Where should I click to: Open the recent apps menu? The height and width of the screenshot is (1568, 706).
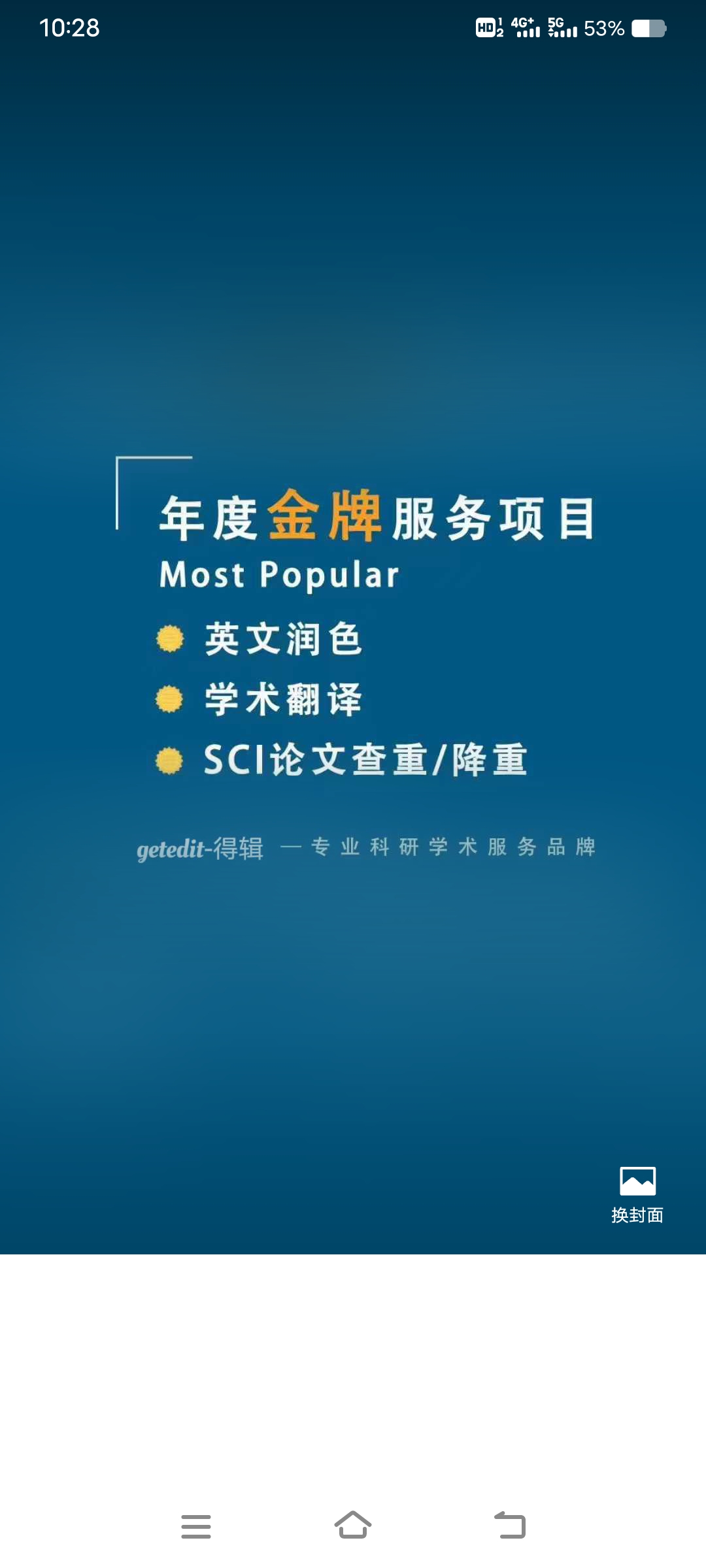pos(196,1526)
